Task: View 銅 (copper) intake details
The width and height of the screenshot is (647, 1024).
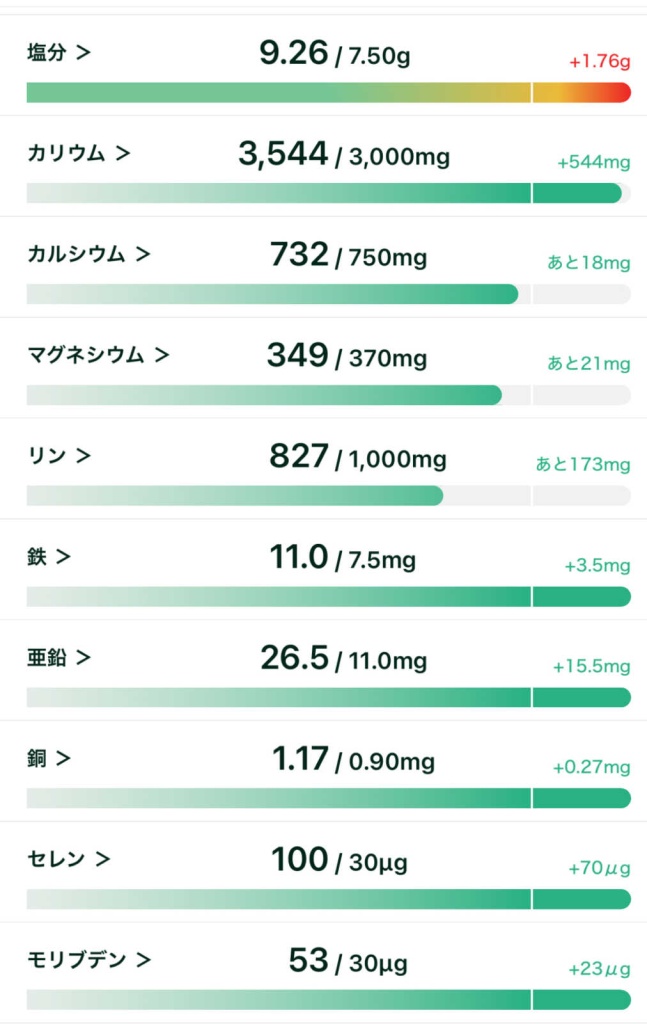Action: pyautogui.click(x=49, y=759)
